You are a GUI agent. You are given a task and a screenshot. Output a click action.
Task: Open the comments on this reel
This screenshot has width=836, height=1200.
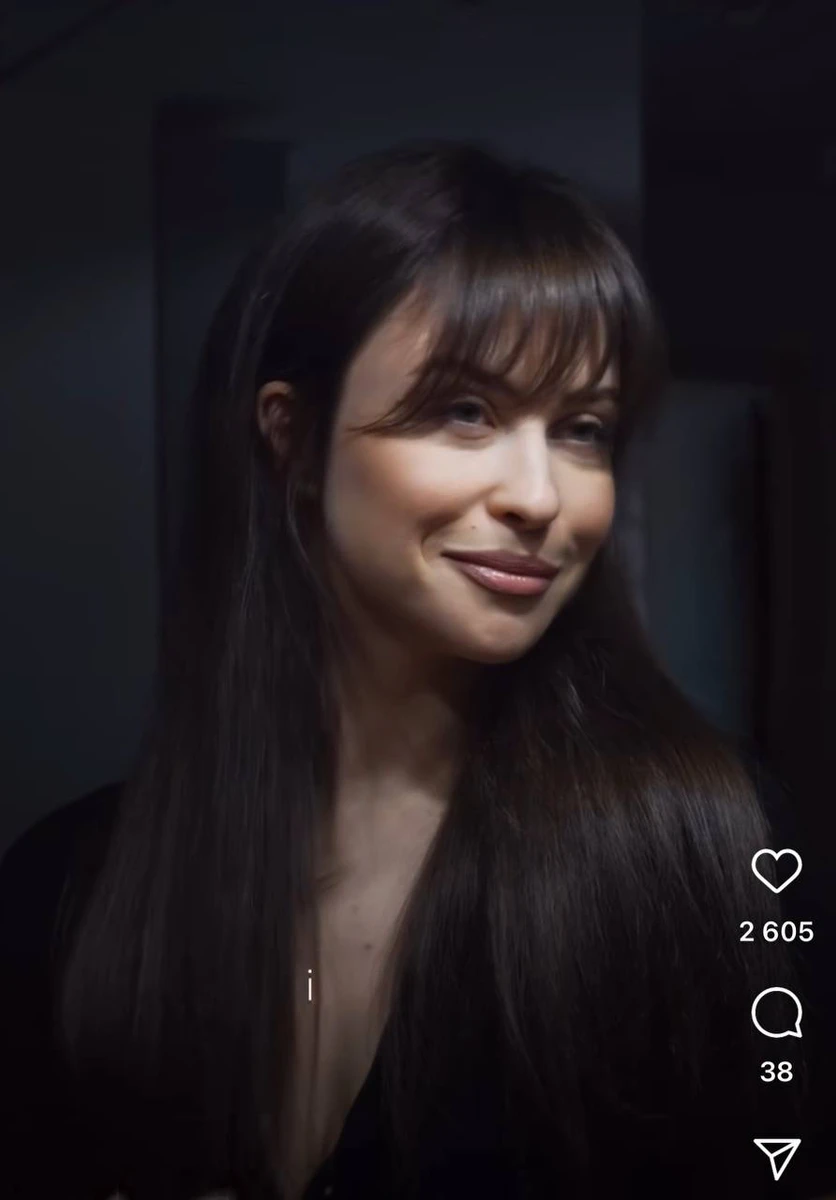[776, 1013]
